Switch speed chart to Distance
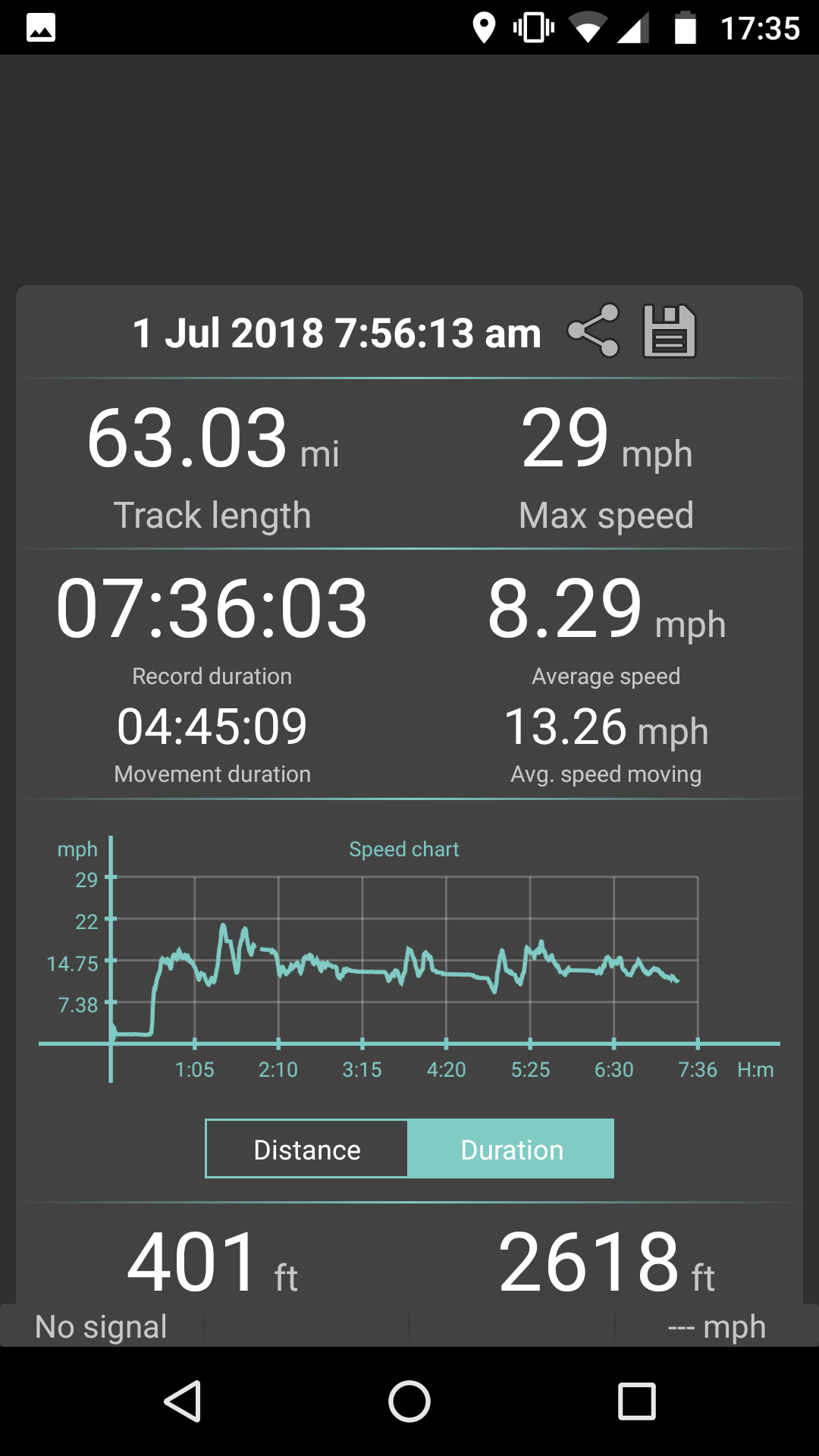 tap(307, 1149)
